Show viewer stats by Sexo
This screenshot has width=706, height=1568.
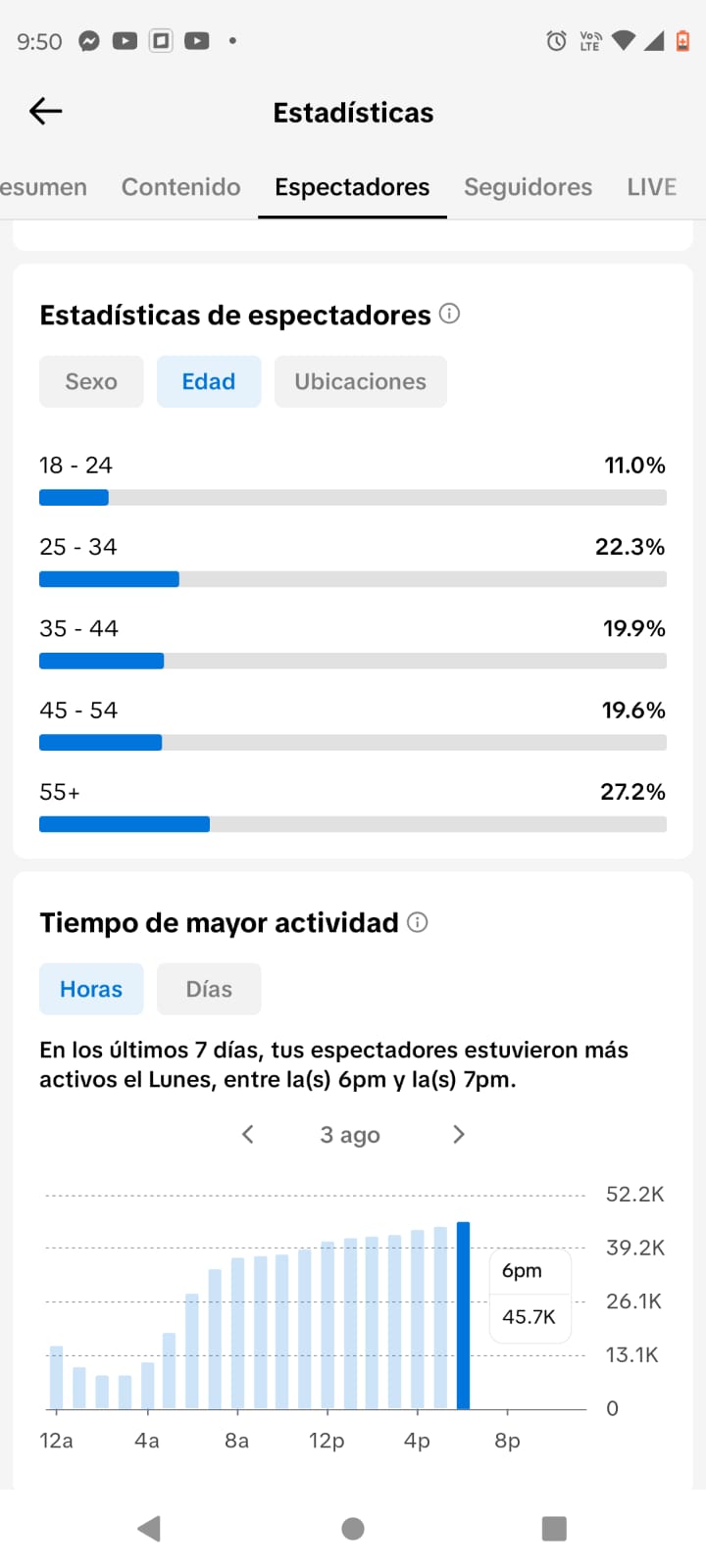tap(91, 381)
